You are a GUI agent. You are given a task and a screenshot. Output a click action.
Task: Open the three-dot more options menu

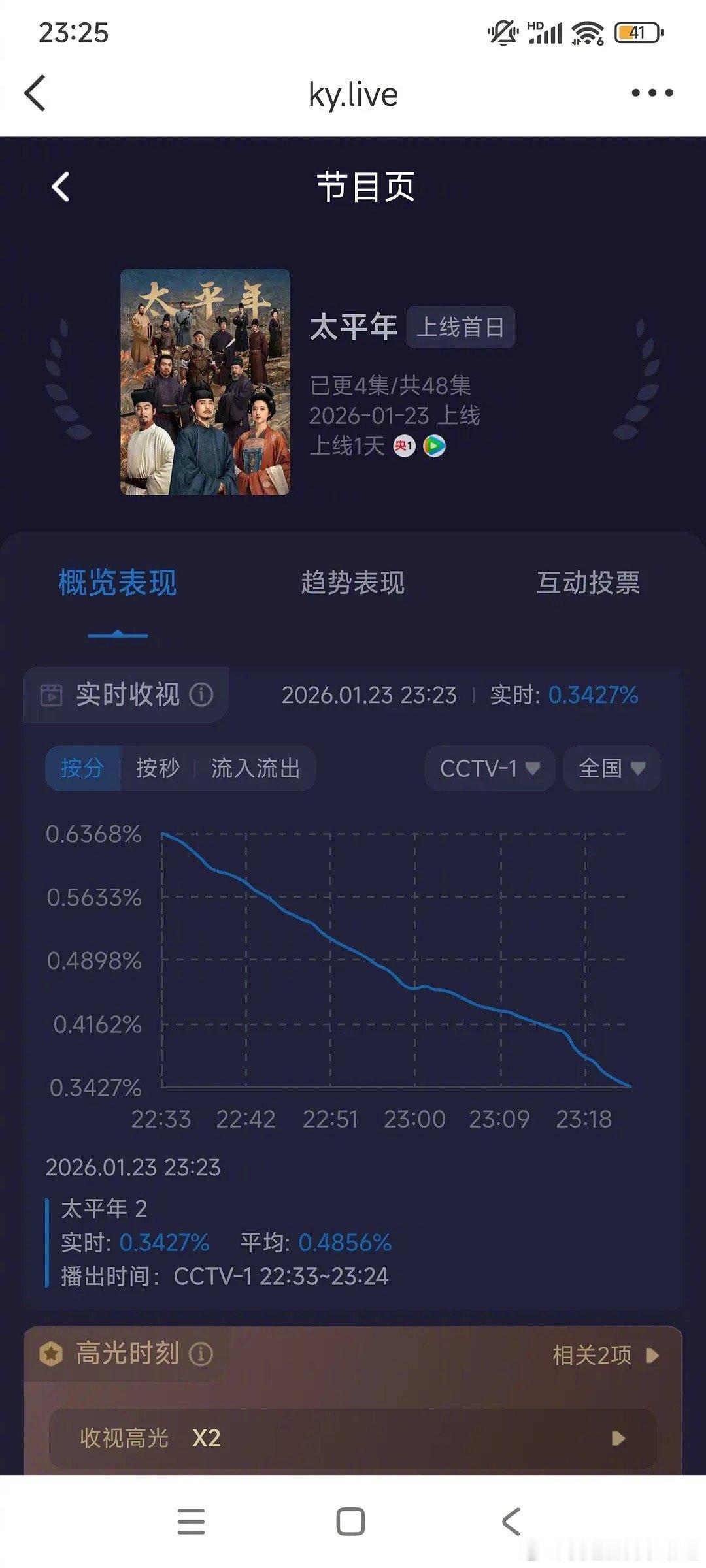click(x=650, y=93)
